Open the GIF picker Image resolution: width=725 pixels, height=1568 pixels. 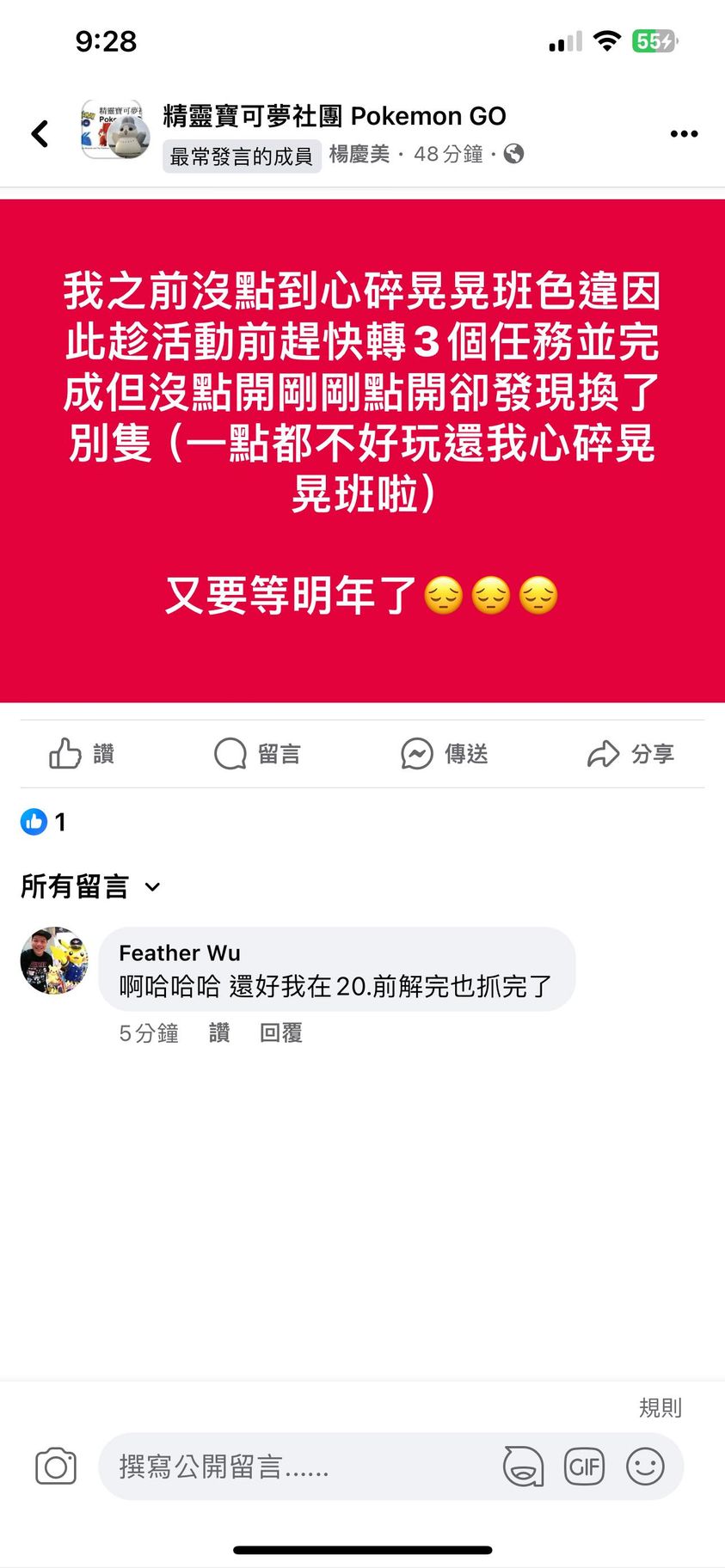tap(584, 1467)
